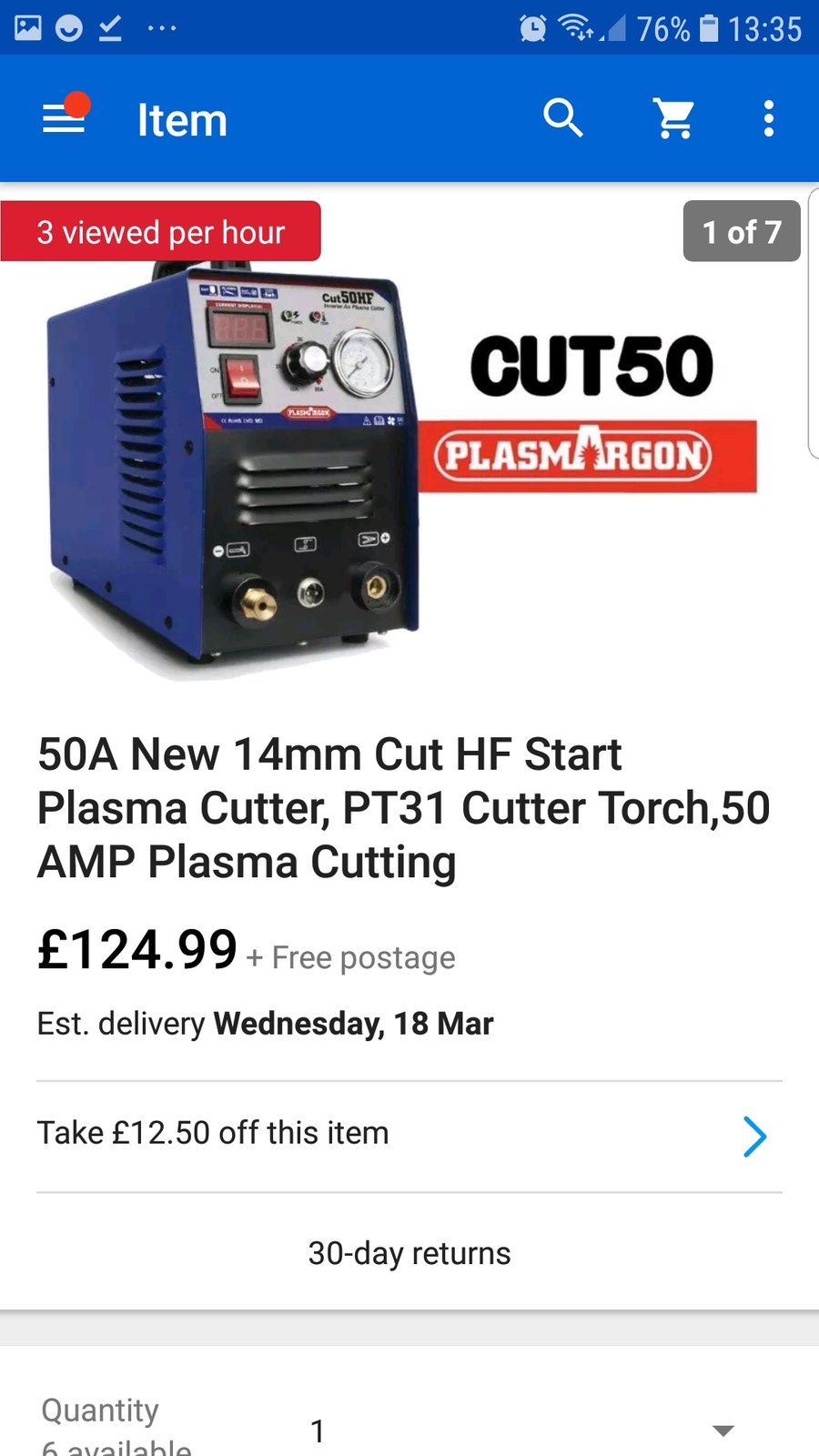Expand the Quantity dropdown

pos(723,1431)
